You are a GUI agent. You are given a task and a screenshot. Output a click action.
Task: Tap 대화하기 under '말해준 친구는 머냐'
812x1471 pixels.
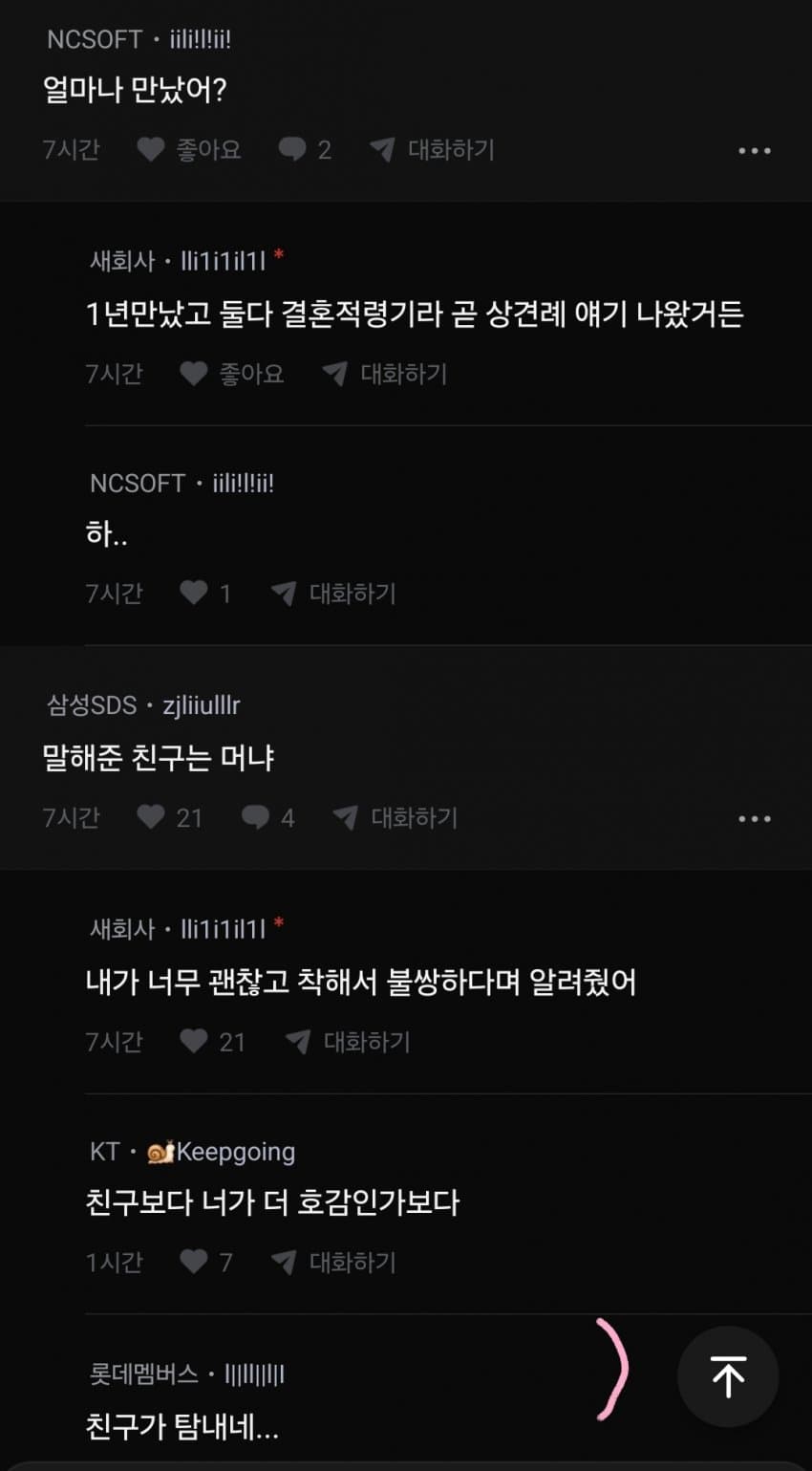(395, 817)
